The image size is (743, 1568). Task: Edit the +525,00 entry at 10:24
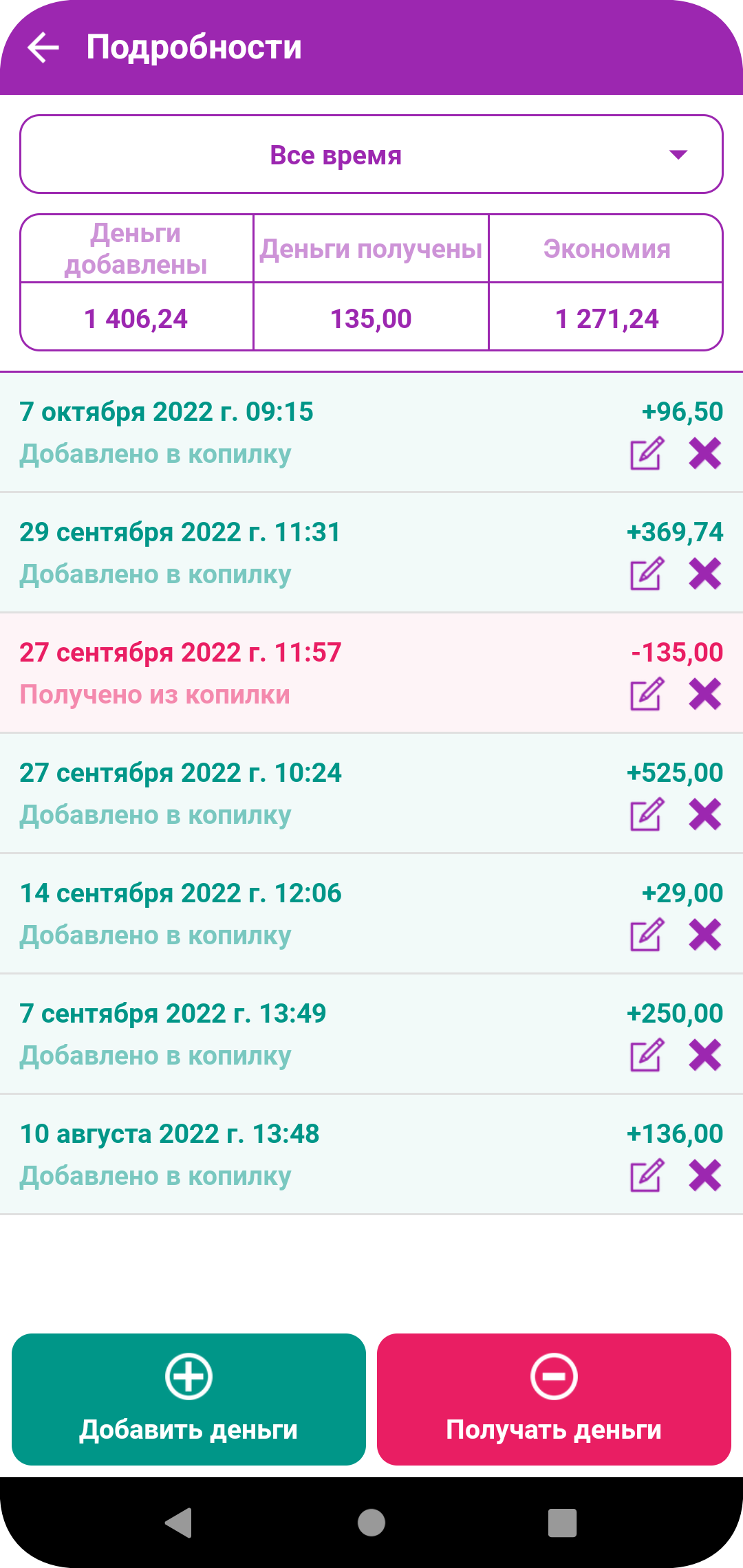click(x=647, y=815)
